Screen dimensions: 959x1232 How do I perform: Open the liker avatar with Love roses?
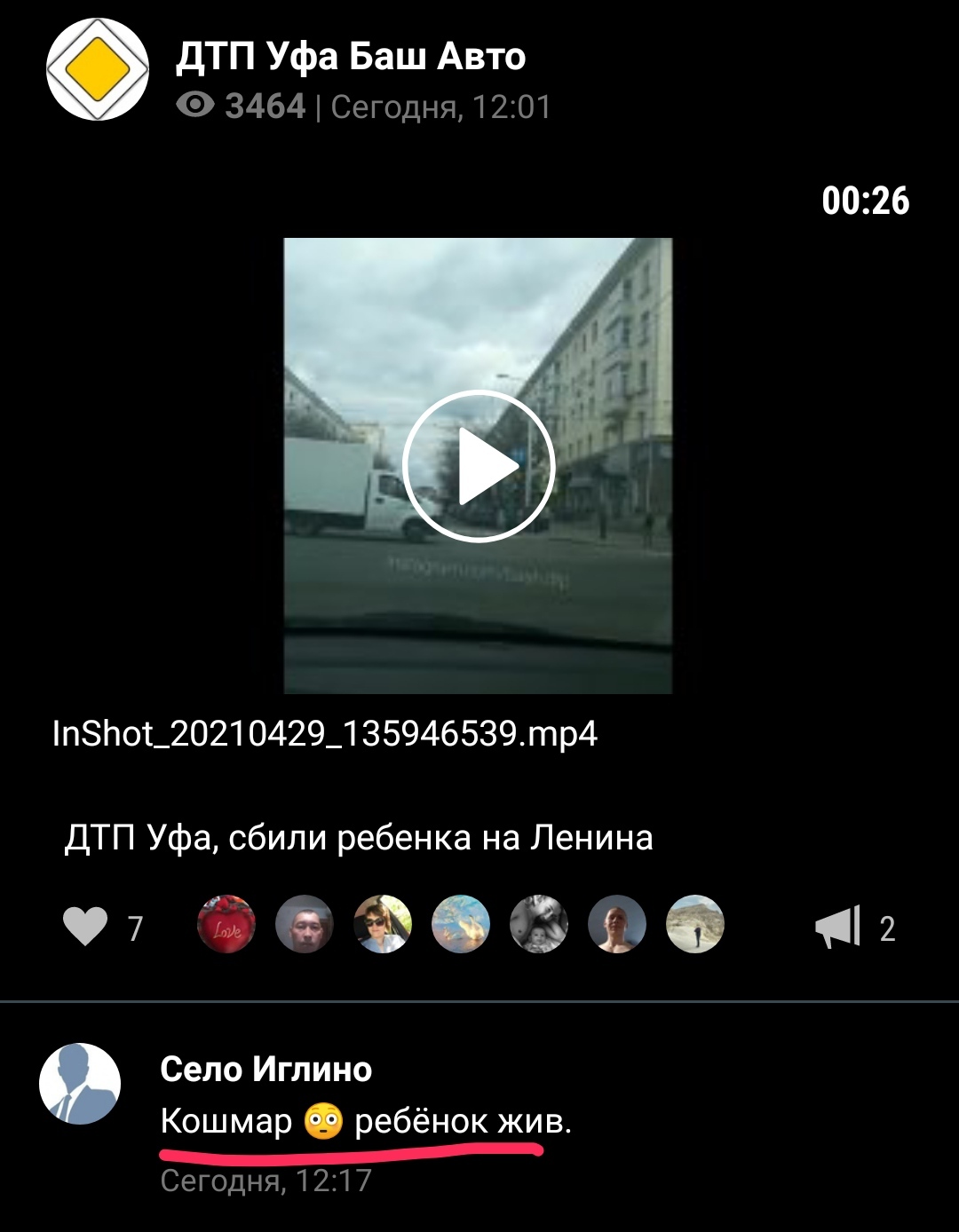point(226,924)
